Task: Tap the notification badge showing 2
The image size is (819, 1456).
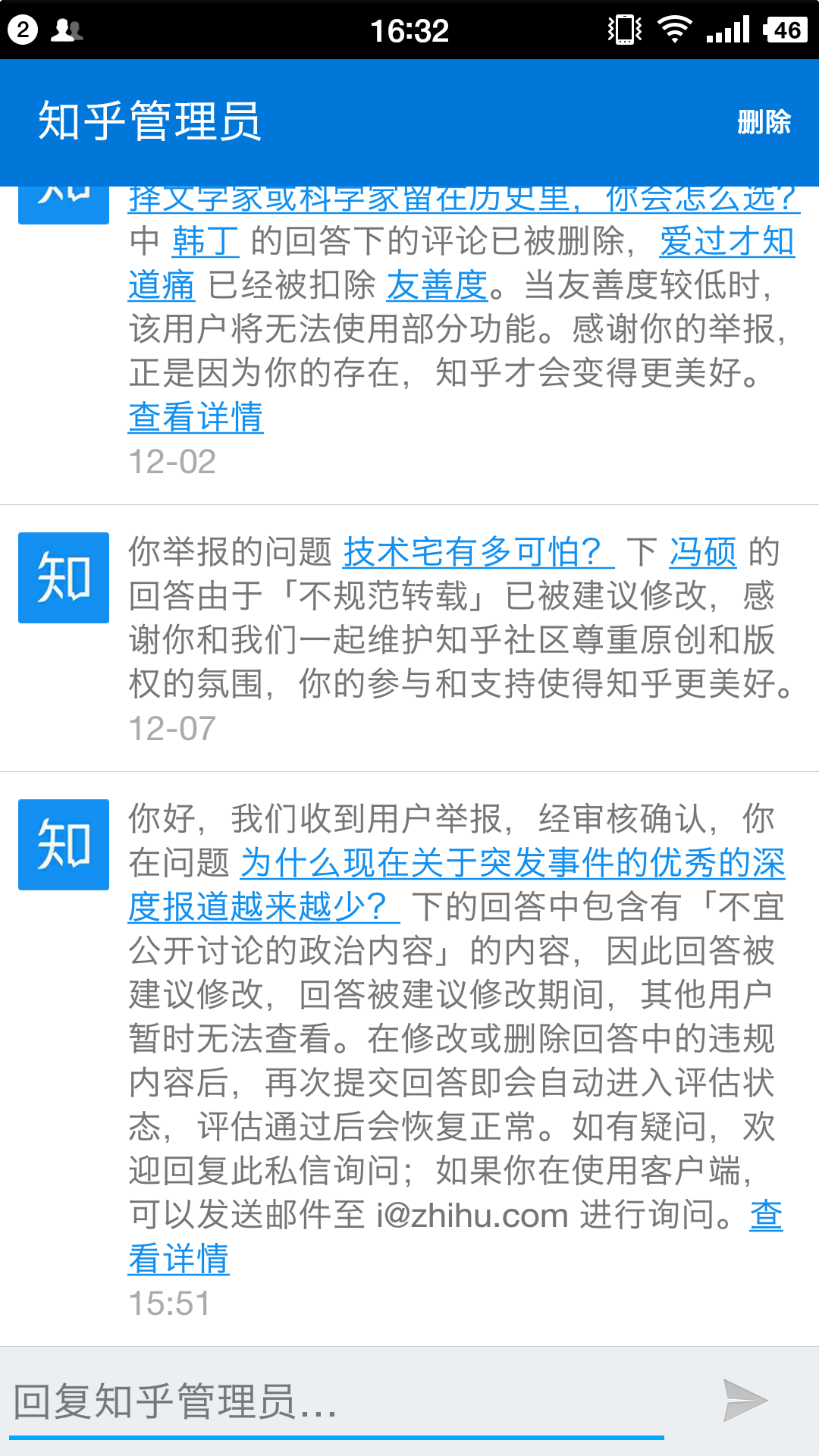Action: (x=21, y=29)
